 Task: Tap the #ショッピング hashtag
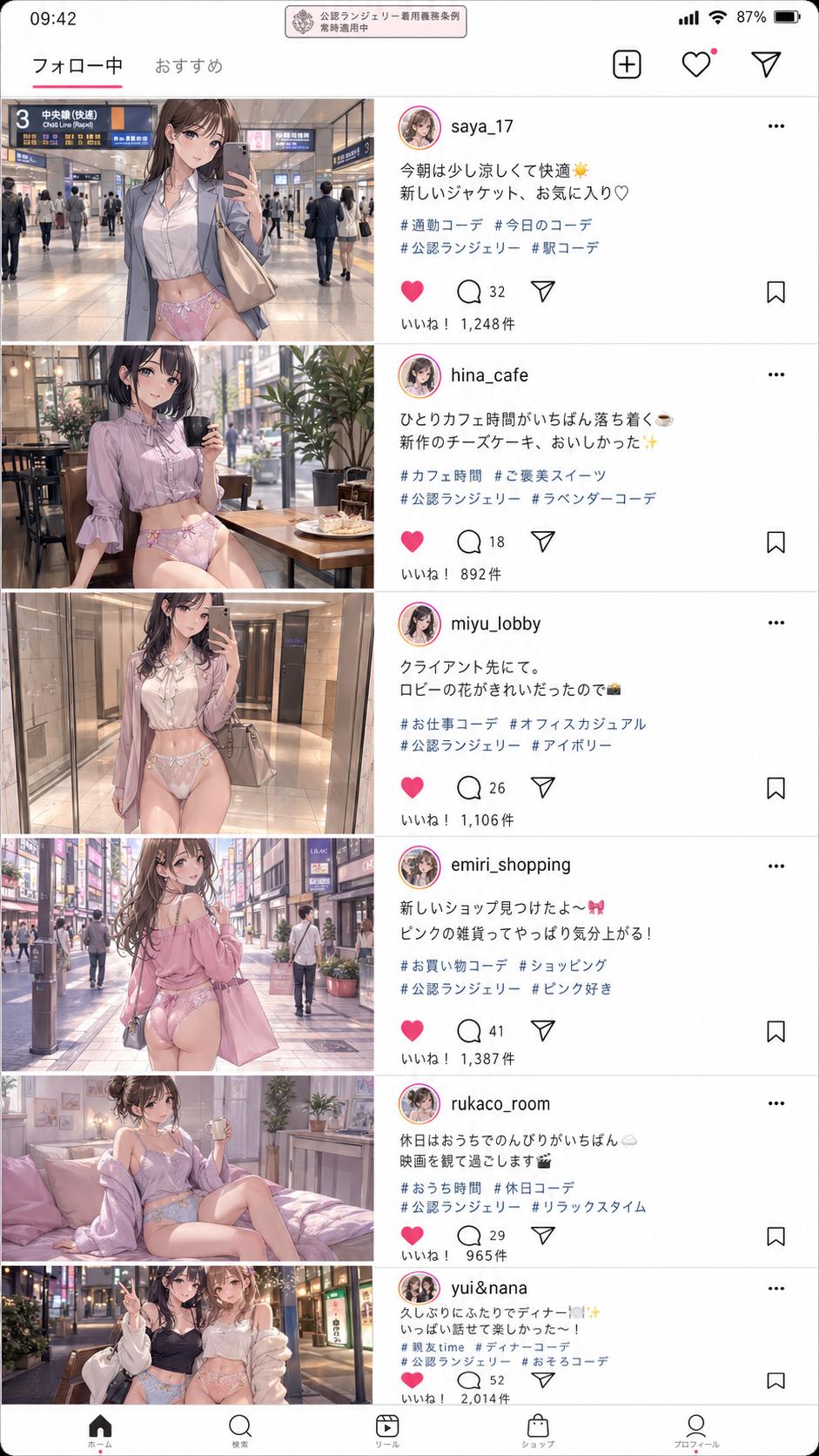click(x=562, y=965)
